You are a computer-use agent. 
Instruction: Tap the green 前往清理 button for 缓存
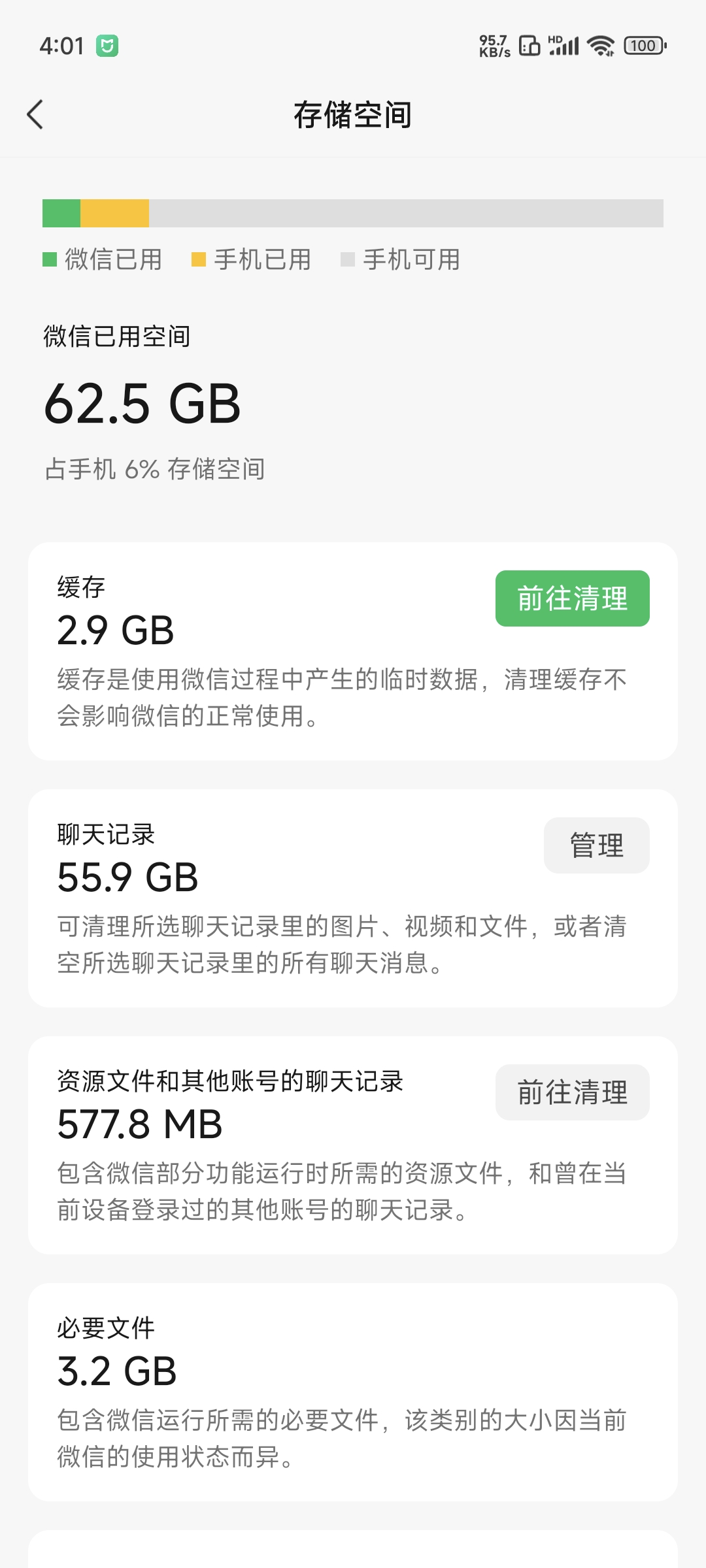point(572,598)
